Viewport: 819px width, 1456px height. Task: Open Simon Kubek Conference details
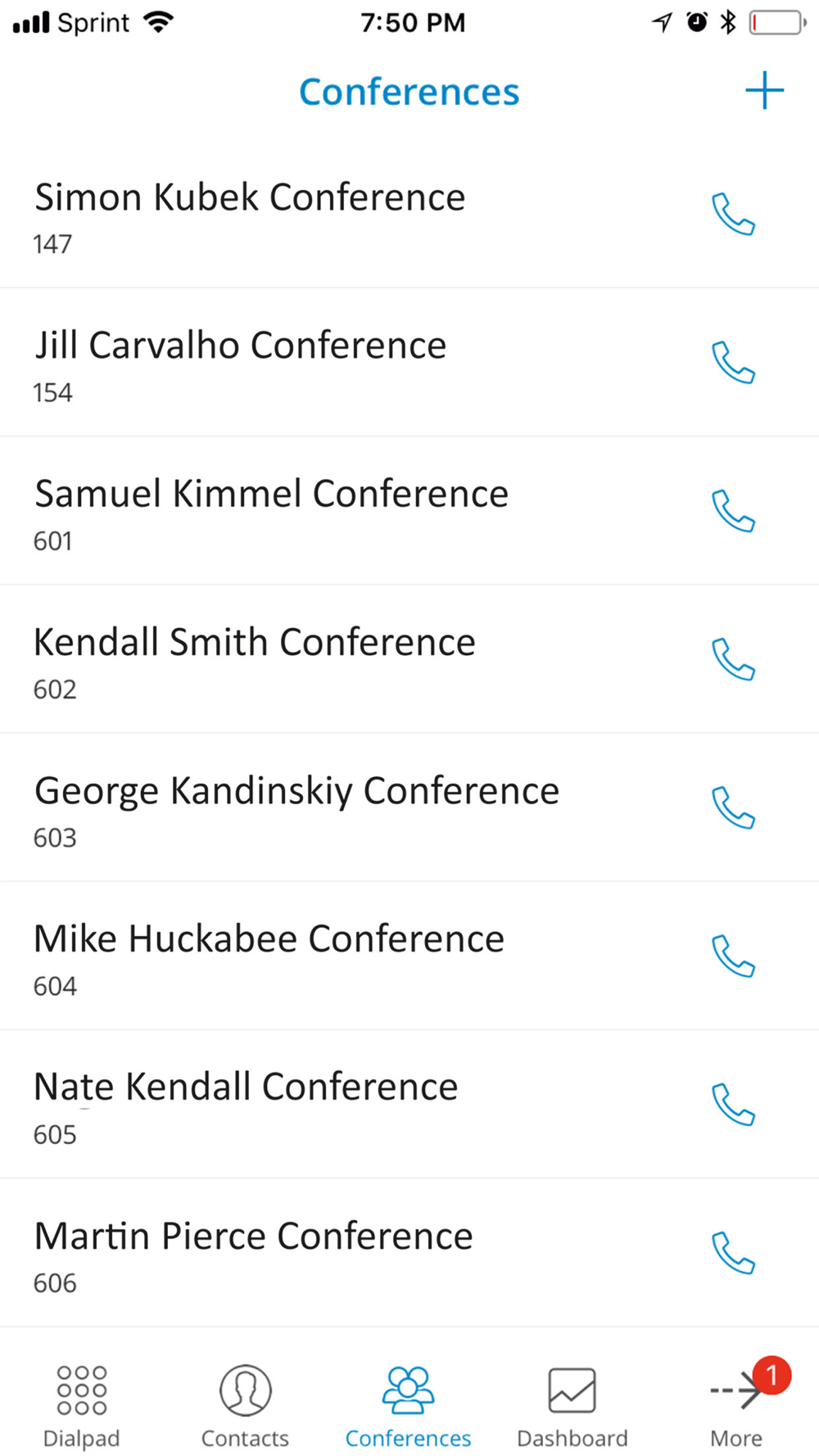point(250,216)
